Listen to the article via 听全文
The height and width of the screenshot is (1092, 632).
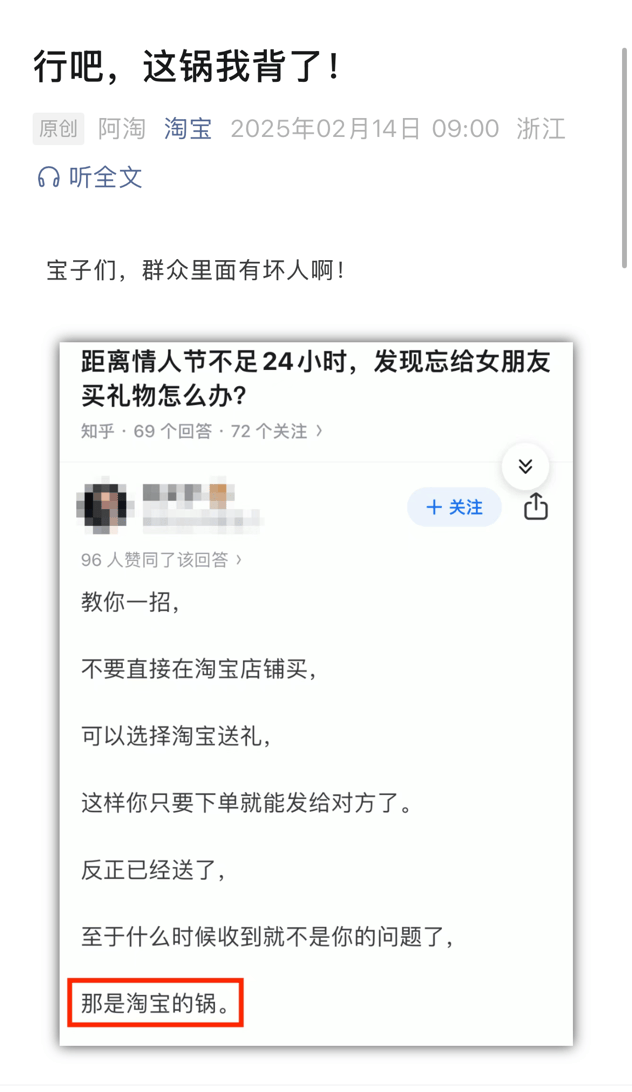pyautogui.click(x=90, y=178)
